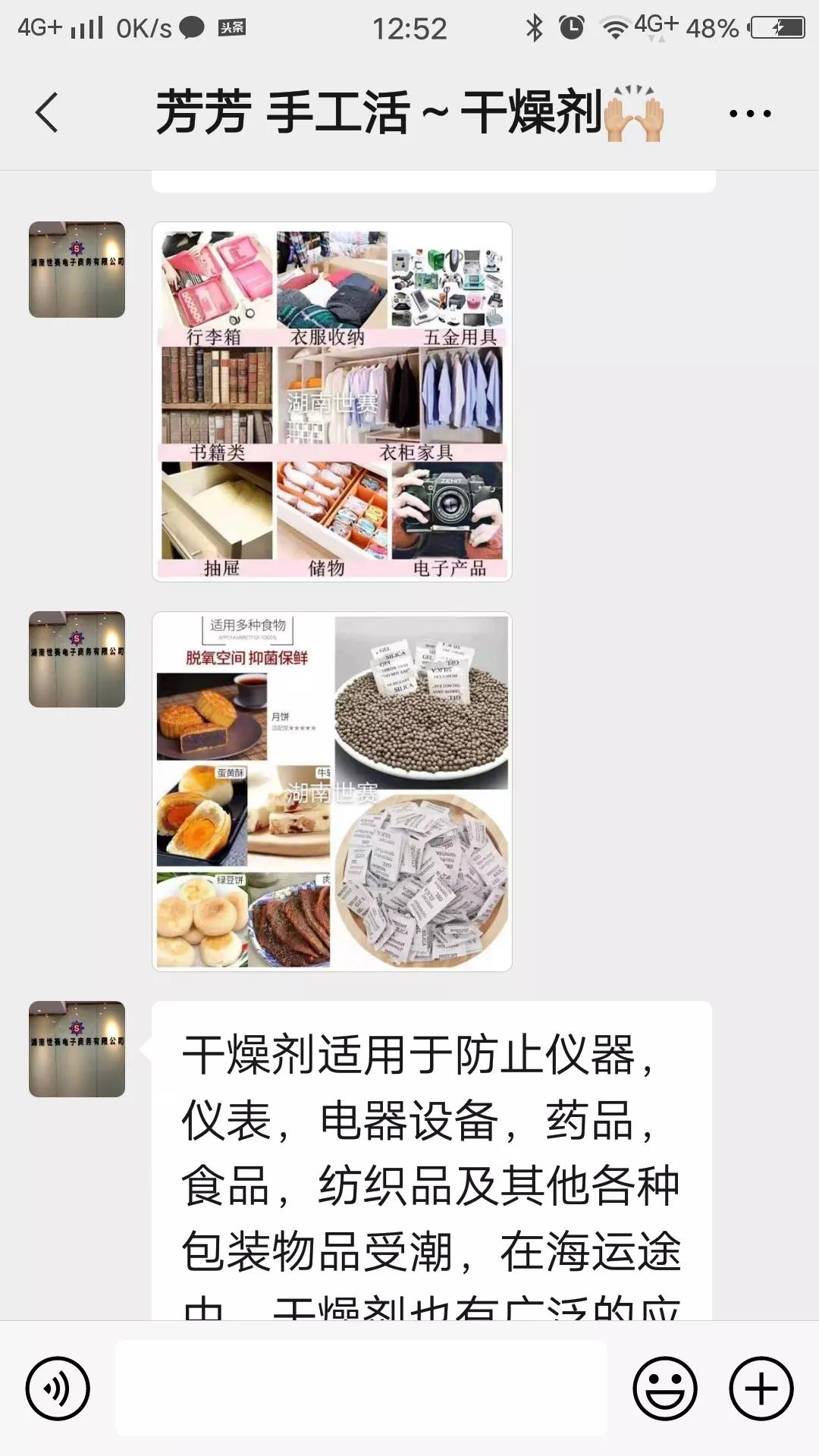Viewport: 819px width, 1456px height.
Task: Open the chat options three-dot menu
Action: coord(749,115)
